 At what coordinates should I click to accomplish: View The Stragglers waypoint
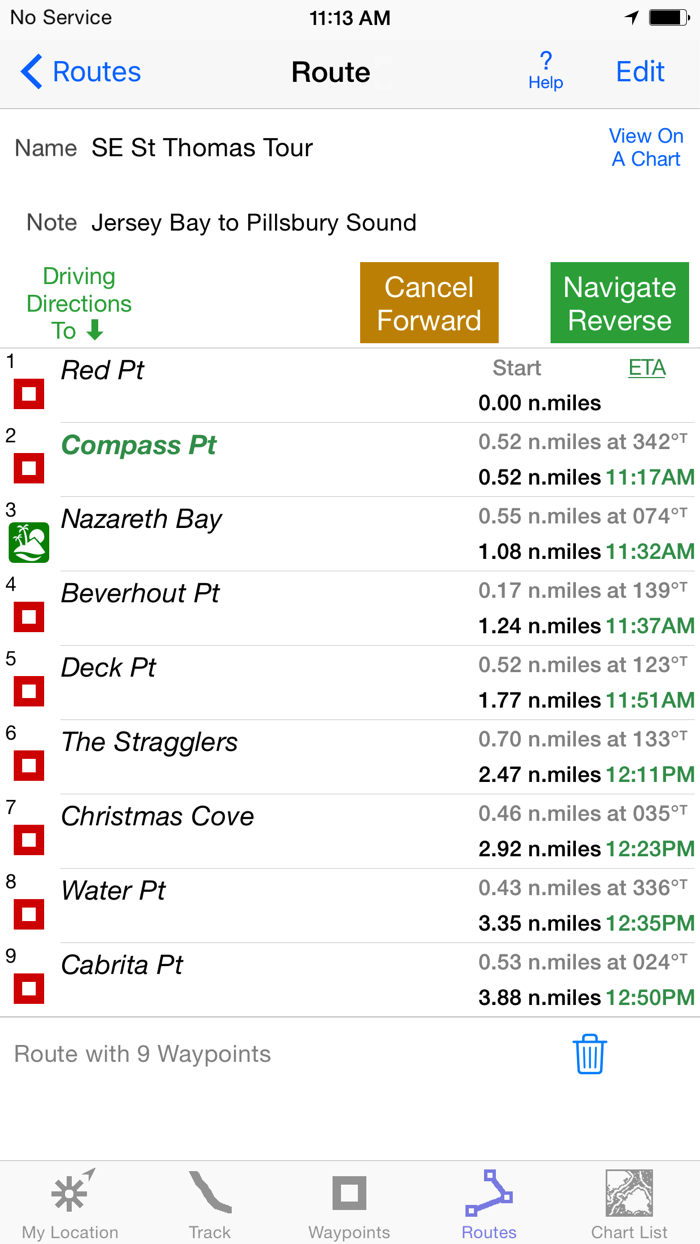(x=149, y=743)
